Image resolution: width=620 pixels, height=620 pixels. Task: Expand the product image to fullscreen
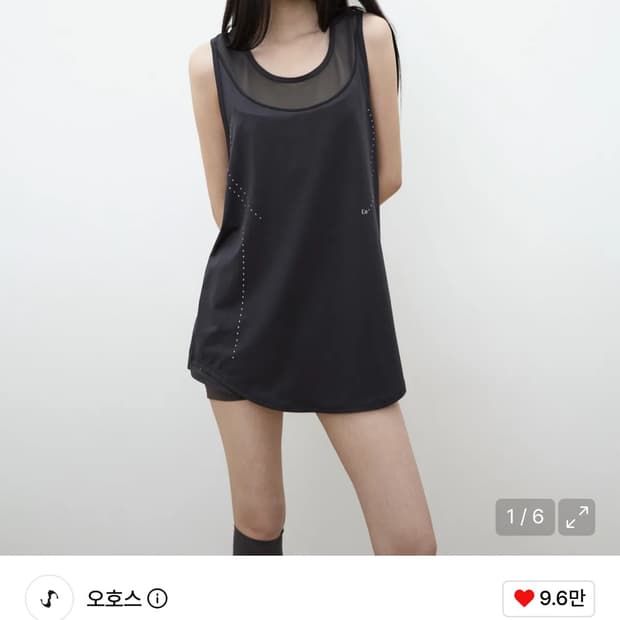coord(577,517)
